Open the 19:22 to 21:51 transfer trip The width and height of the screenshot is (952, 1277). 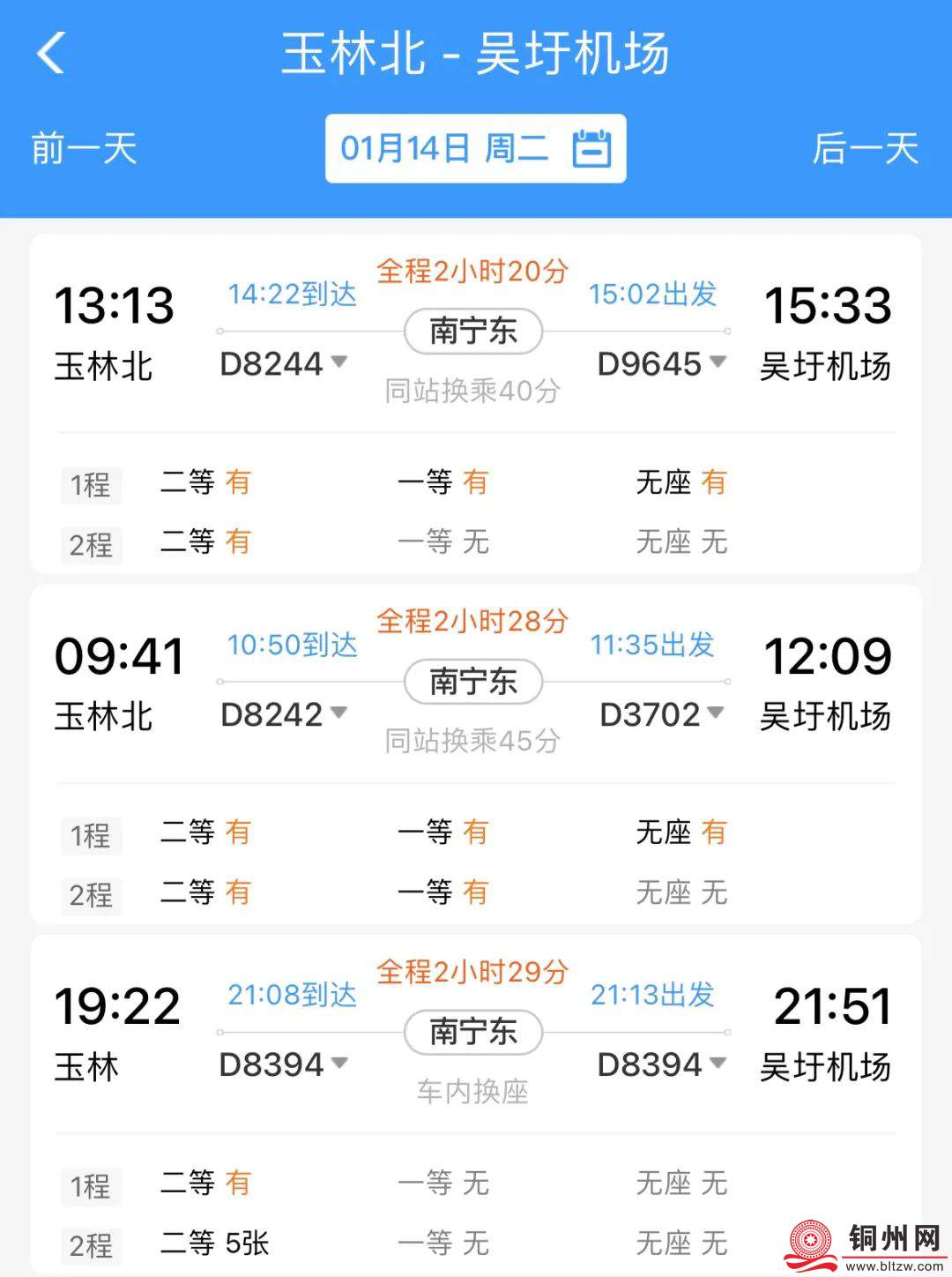(475, 1034)
